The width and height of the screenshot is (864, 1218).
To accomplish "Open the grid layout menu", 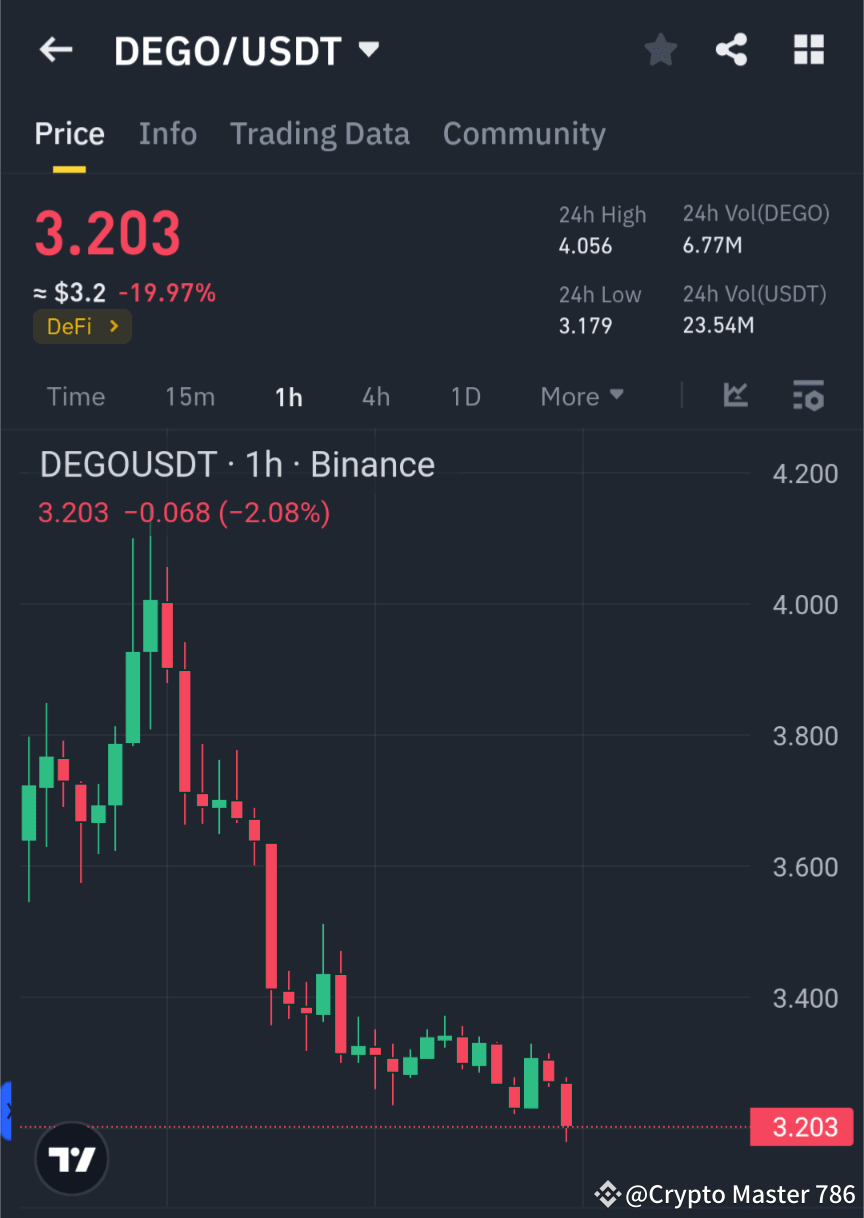I will pyautogui.click(x=808, y=49).
